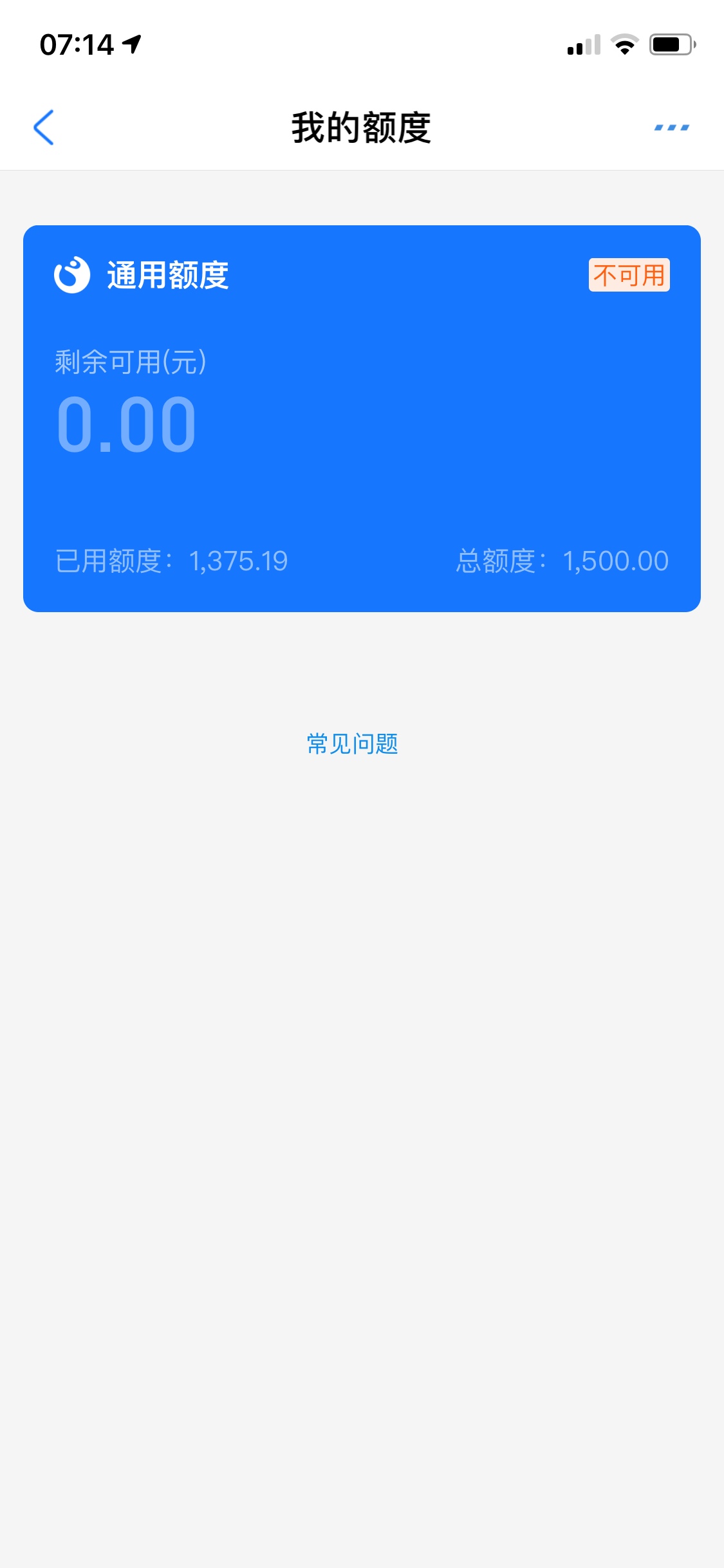Open the 常见问题 link
The image size is (724, 1568).
point(352,743)
